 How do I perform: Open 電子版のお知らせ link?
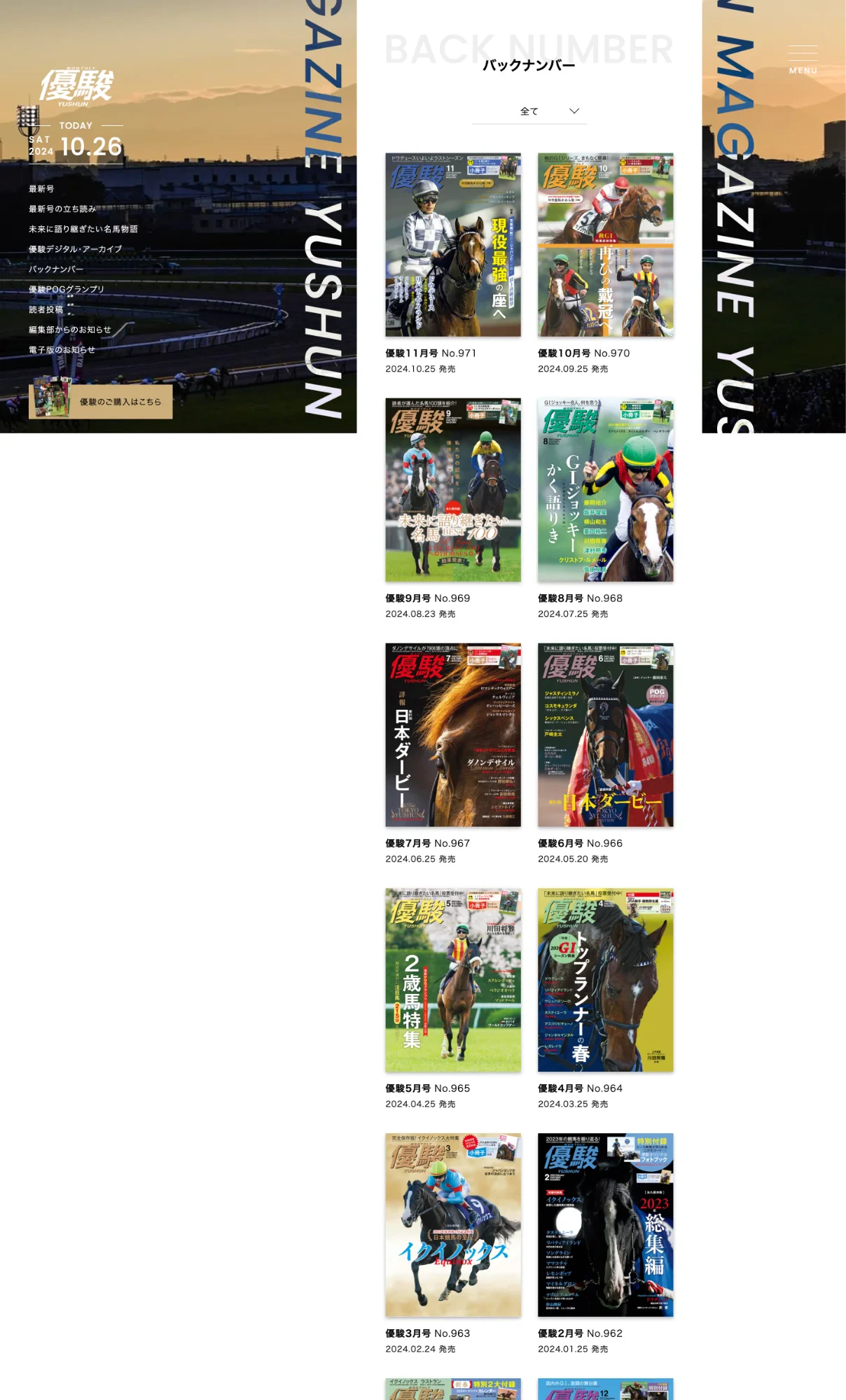[x=62, y=350]
